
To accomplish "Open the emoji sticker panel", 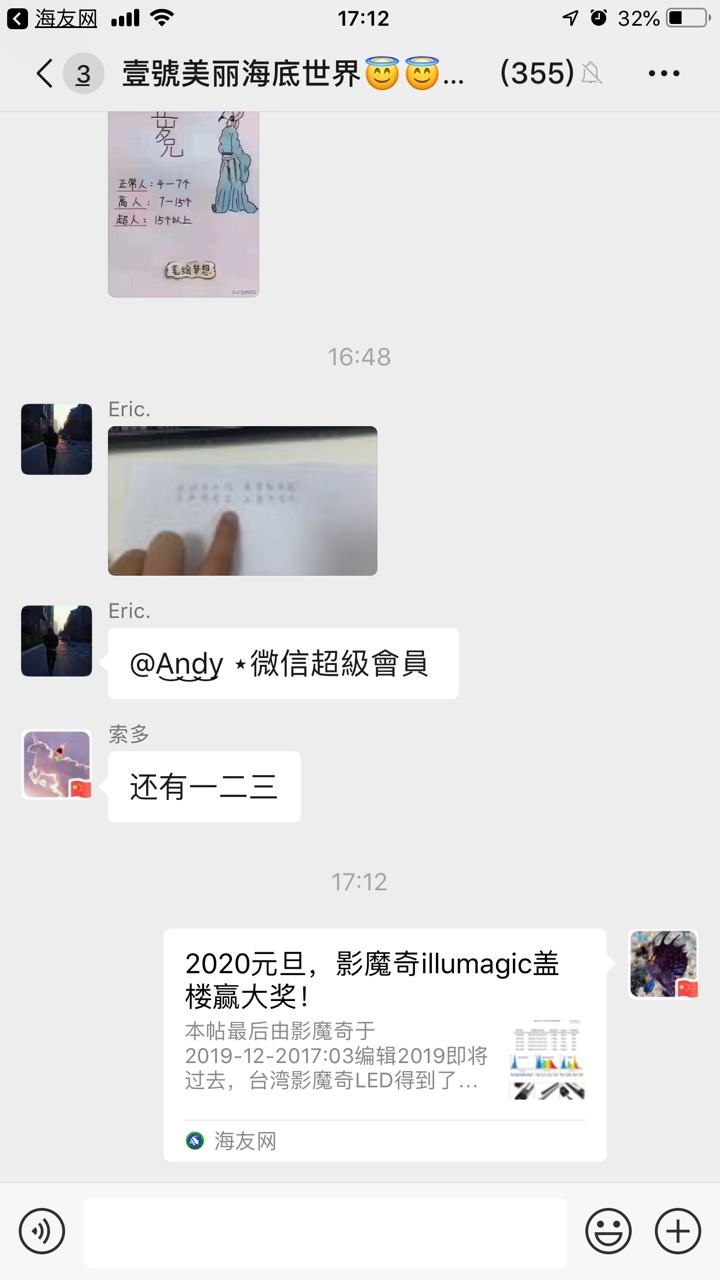I will (608, 1231).
